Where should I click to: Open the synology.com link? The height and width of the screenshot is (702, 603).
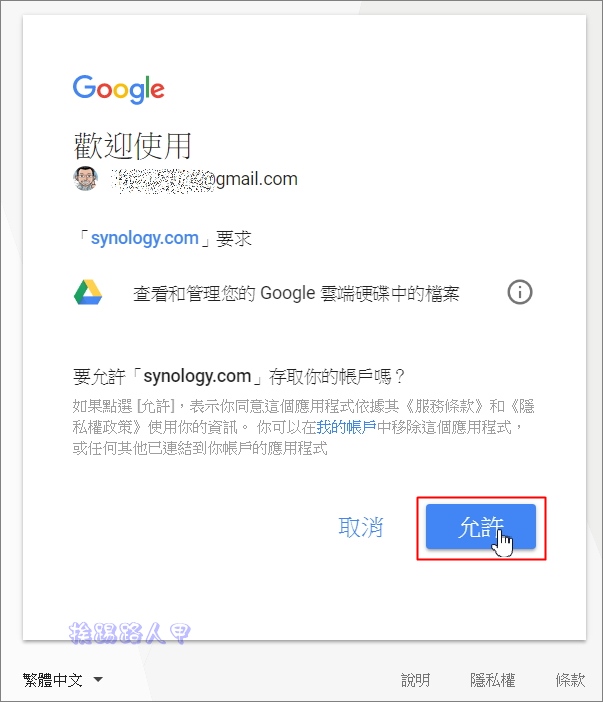click(x=146, y=239)
